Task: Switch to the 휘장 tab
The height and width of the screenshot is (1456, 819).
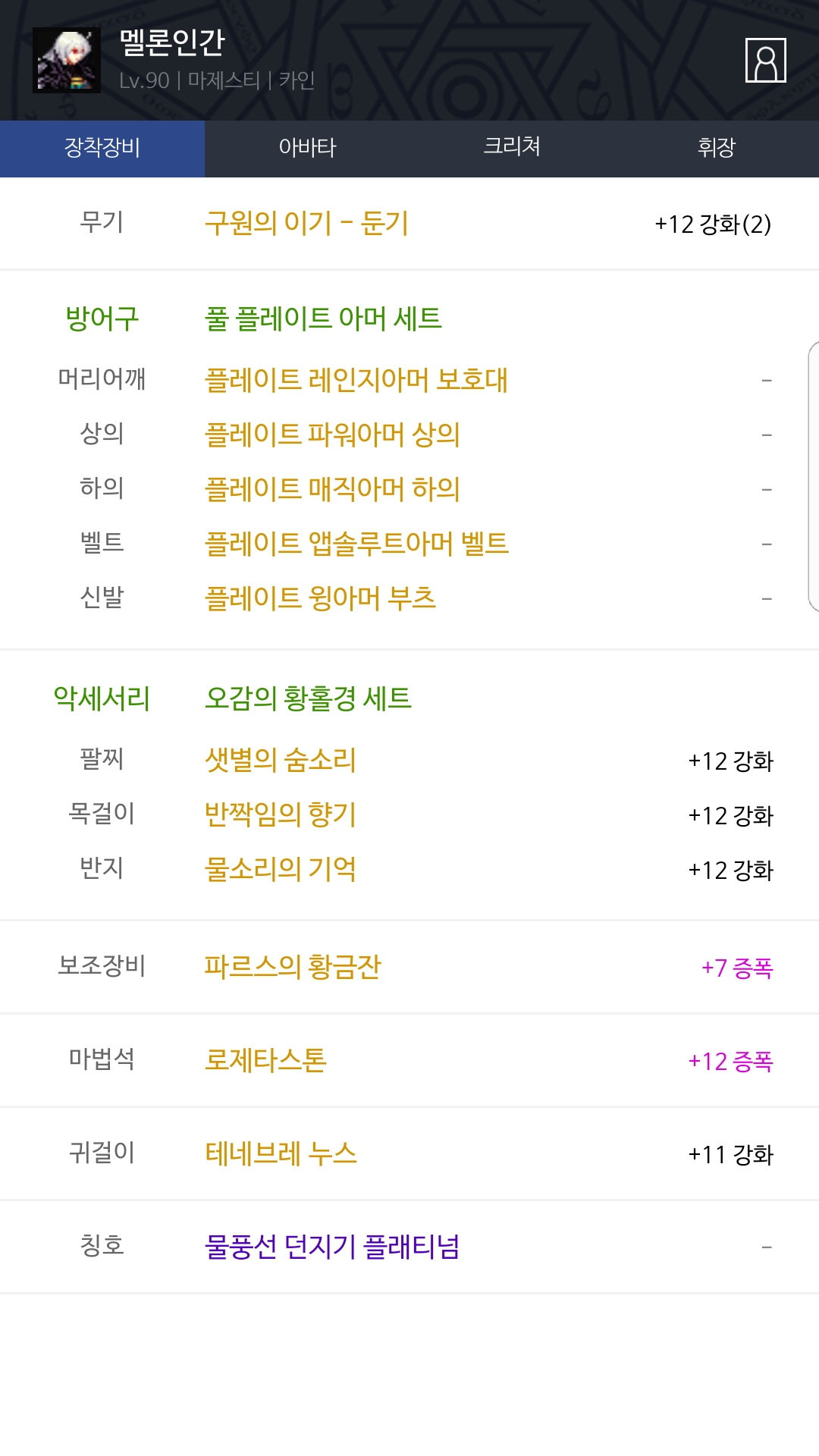Action: 717,148
